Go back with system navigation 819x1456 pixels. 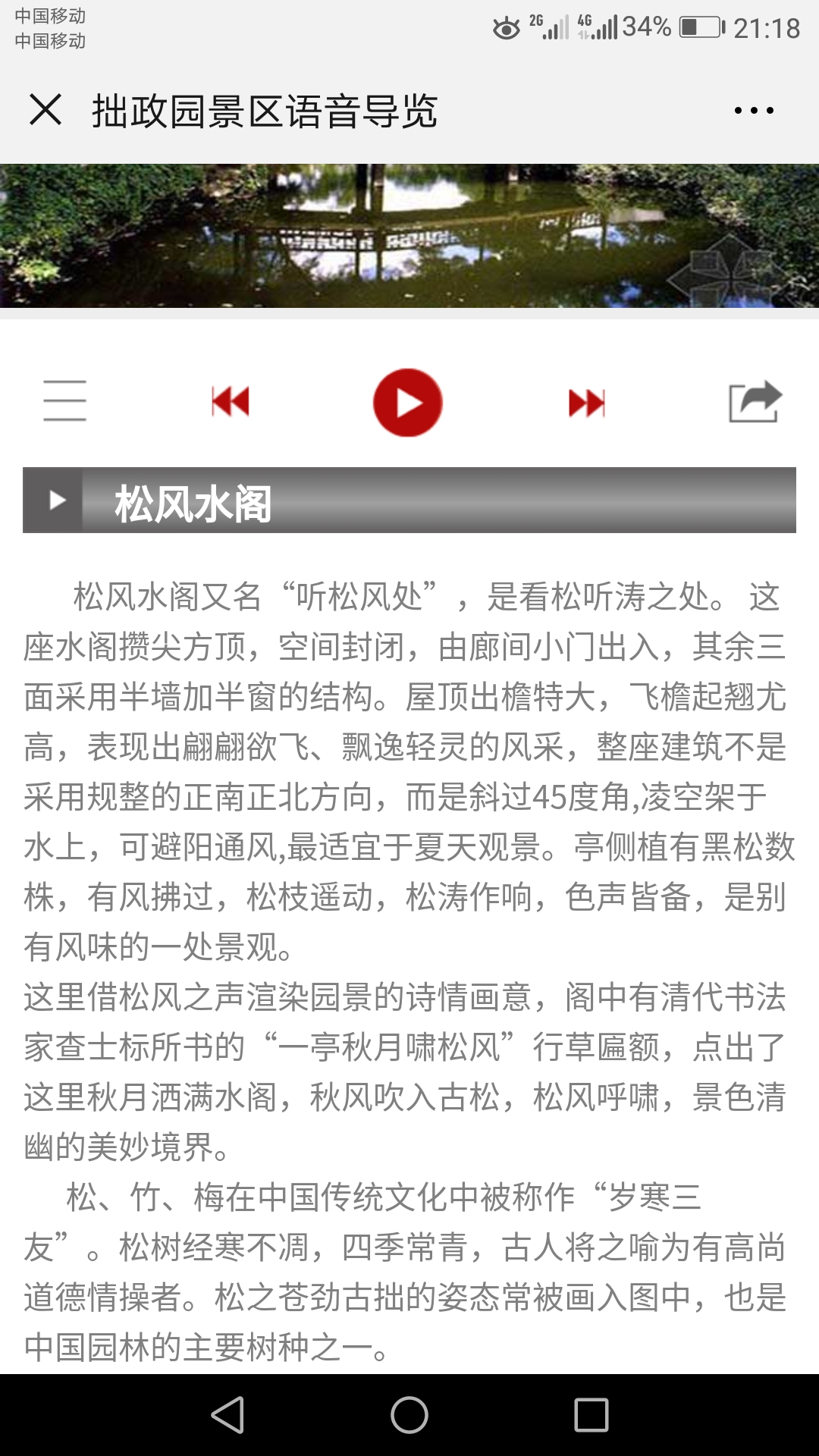pyautogui.click(x=227, y=1415)
